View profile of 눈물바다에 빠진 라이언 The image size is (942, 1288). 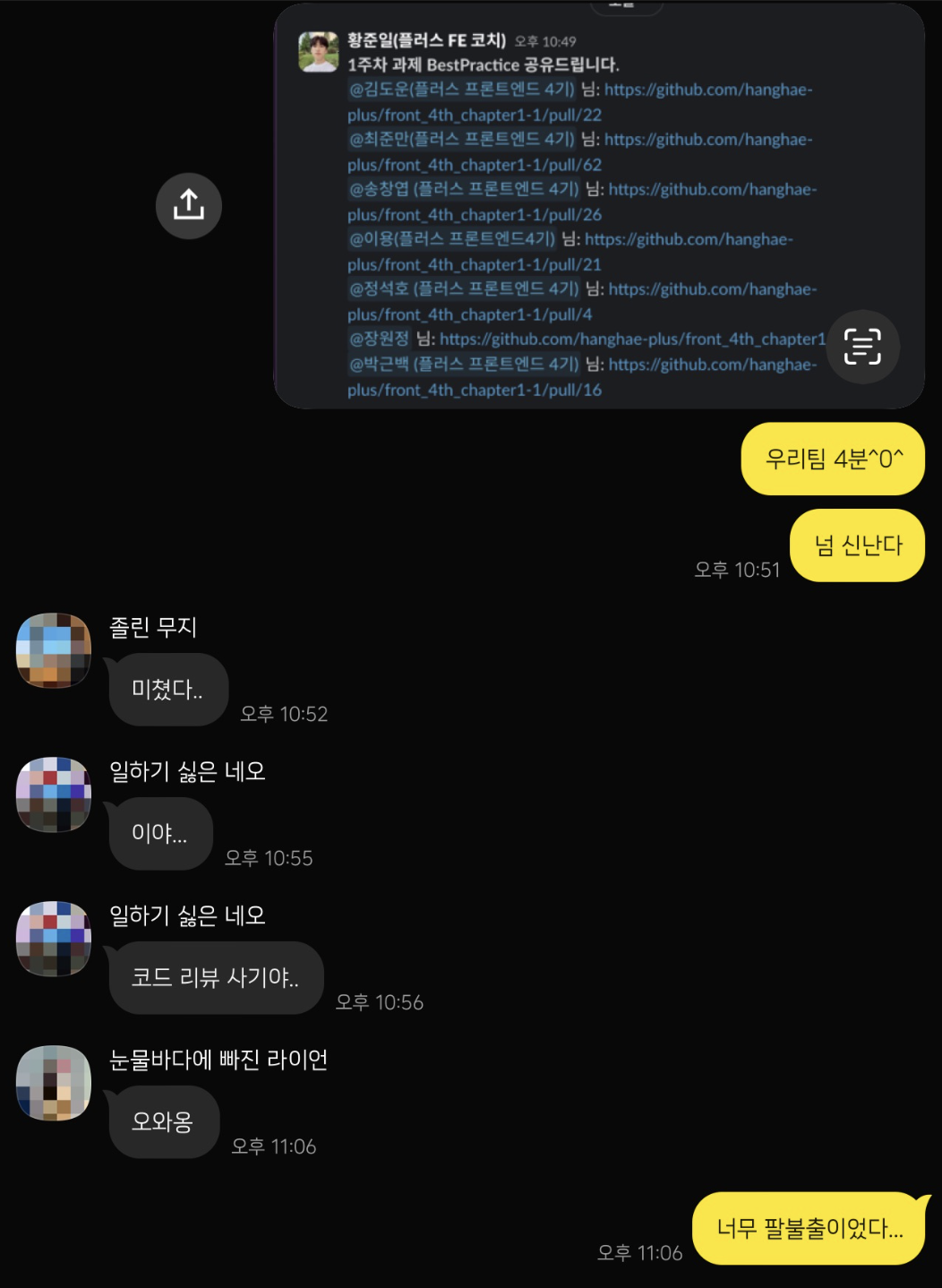(x=54, y=1083)
